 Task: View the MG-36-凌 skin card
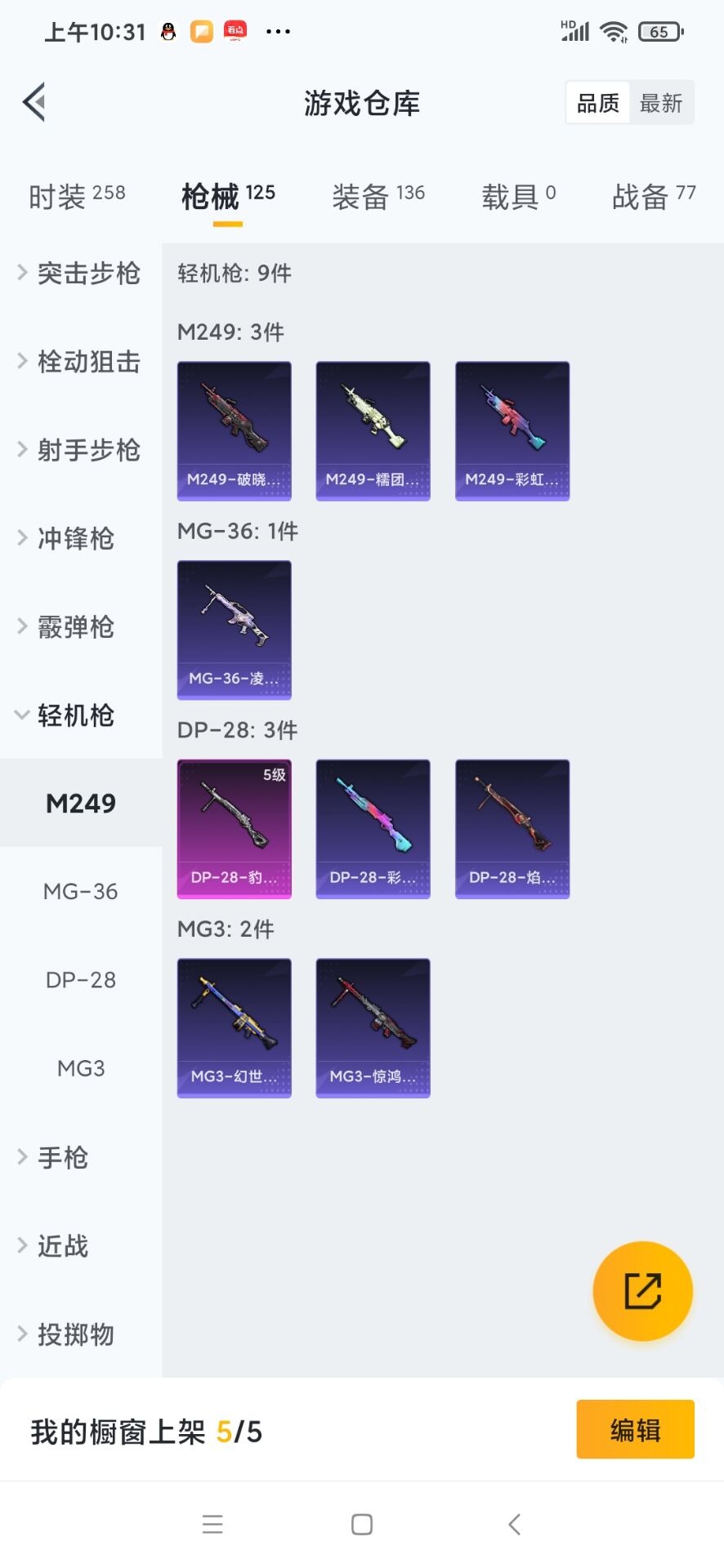click(x=235, y=630)
